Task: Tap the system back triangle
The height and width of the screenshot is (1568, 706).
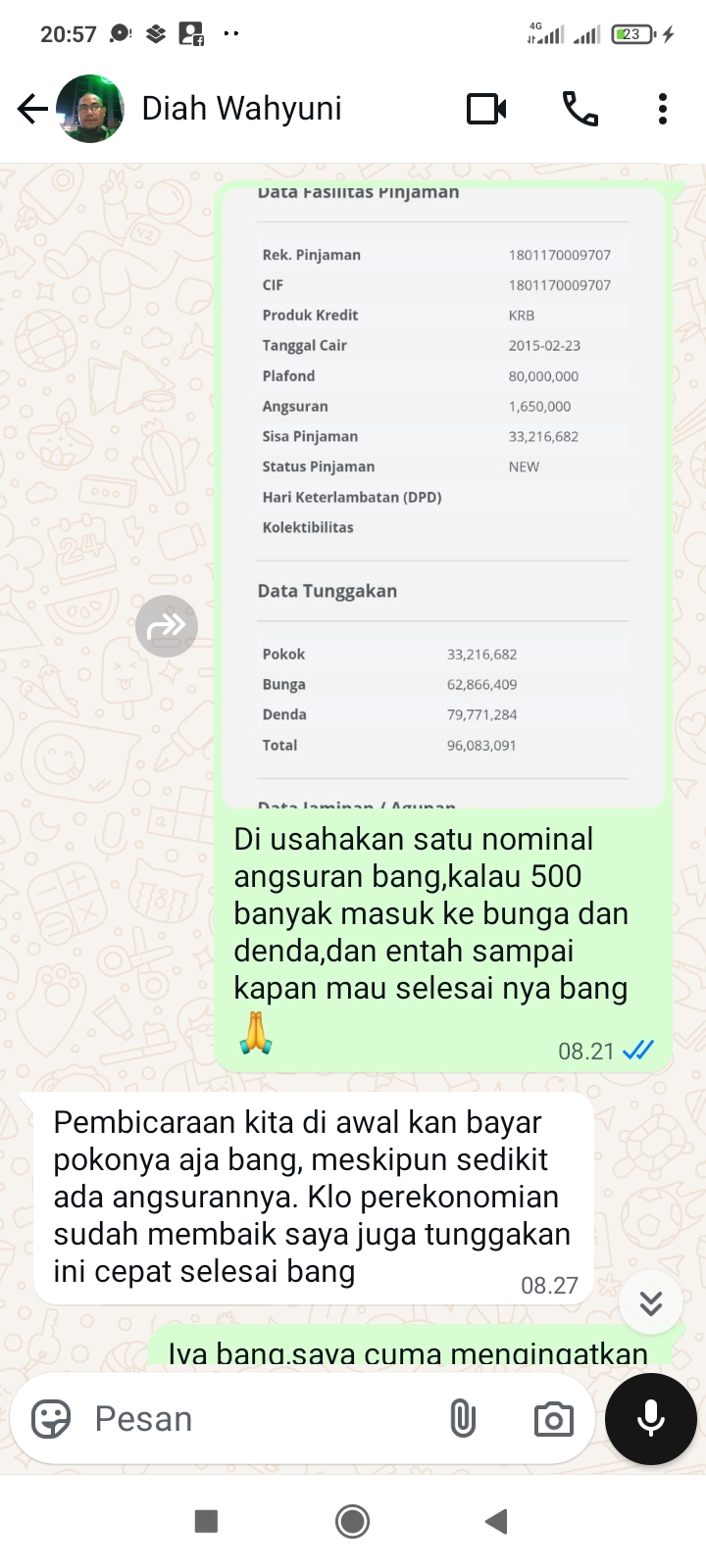Action: pos(496,1521)
